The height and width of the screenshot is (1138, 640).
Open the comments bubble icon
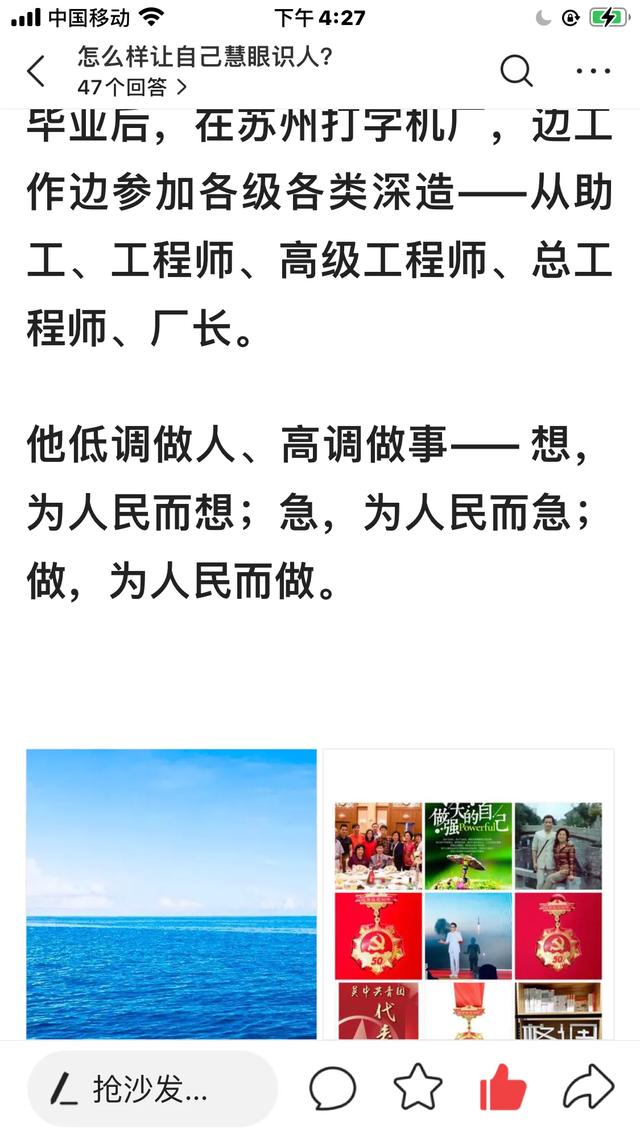pos(332,1088)
